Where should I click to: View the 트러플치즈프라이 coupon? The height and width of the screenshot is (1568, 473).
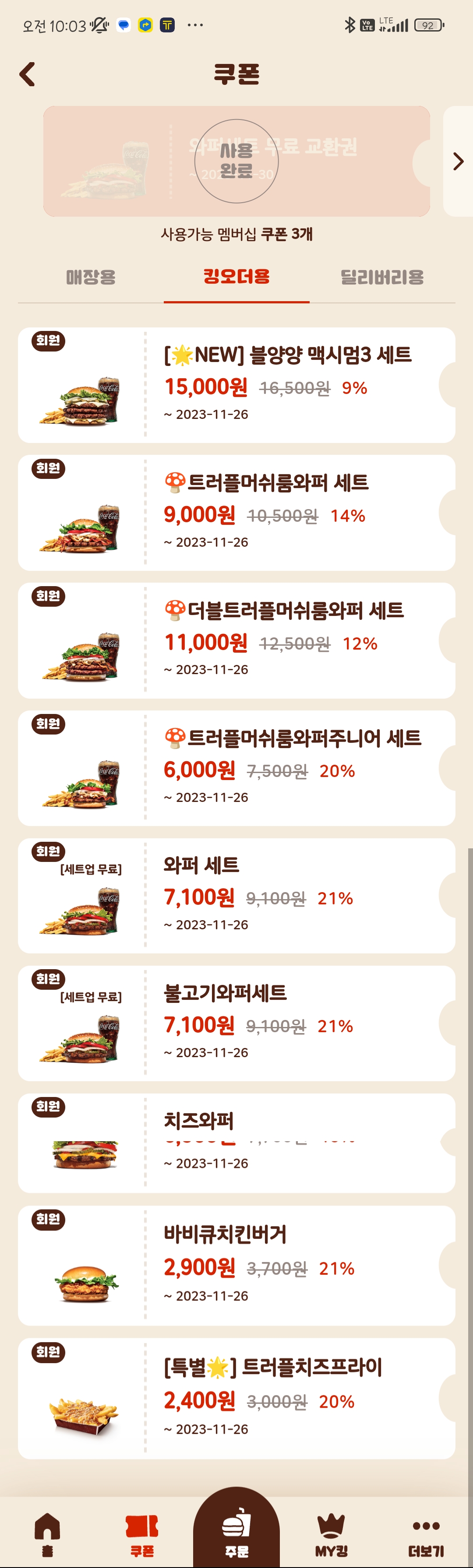coord(236,1398)
